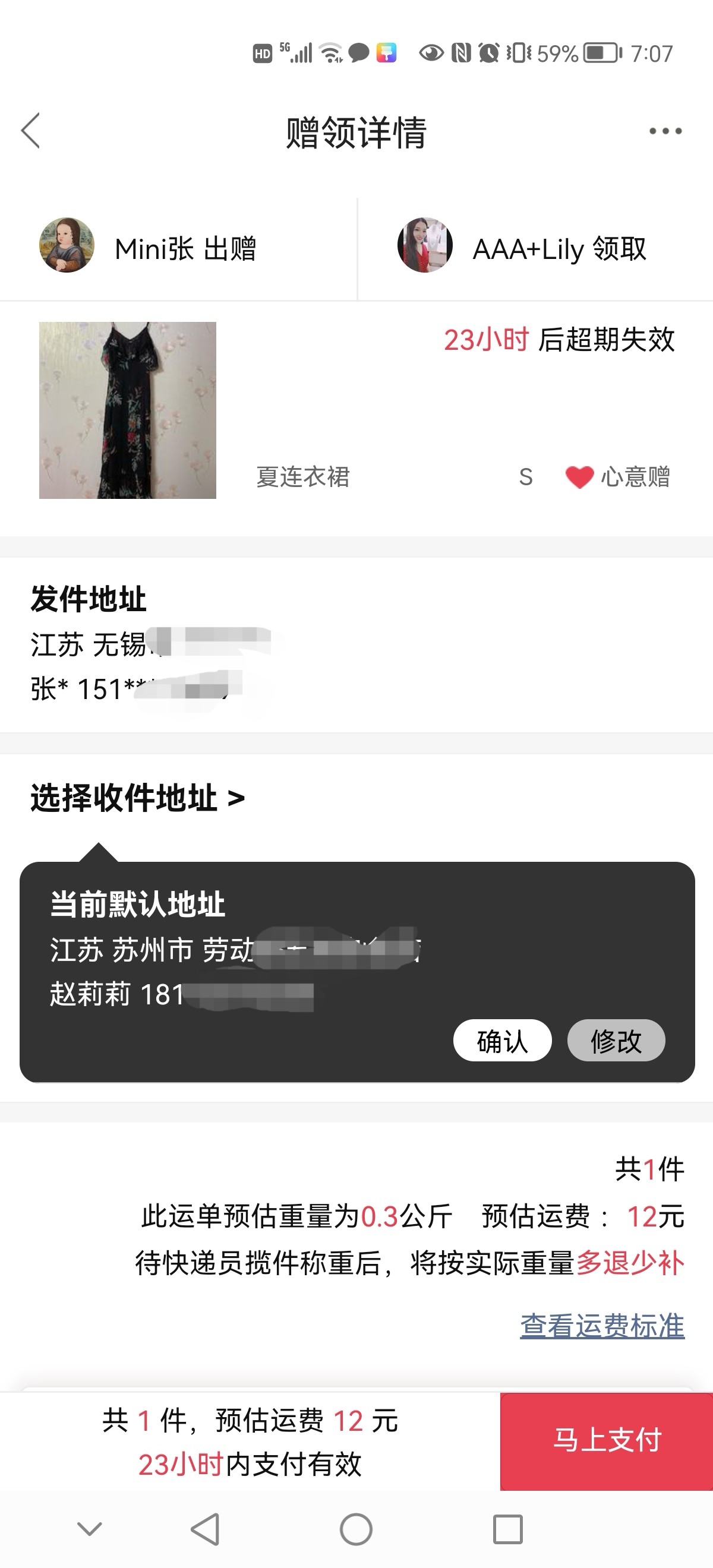The height and width of the screenshot is (1568, 713).
Task: Return to the phone's home screen
Action: pyautogui.click(x=356, y=1529)
